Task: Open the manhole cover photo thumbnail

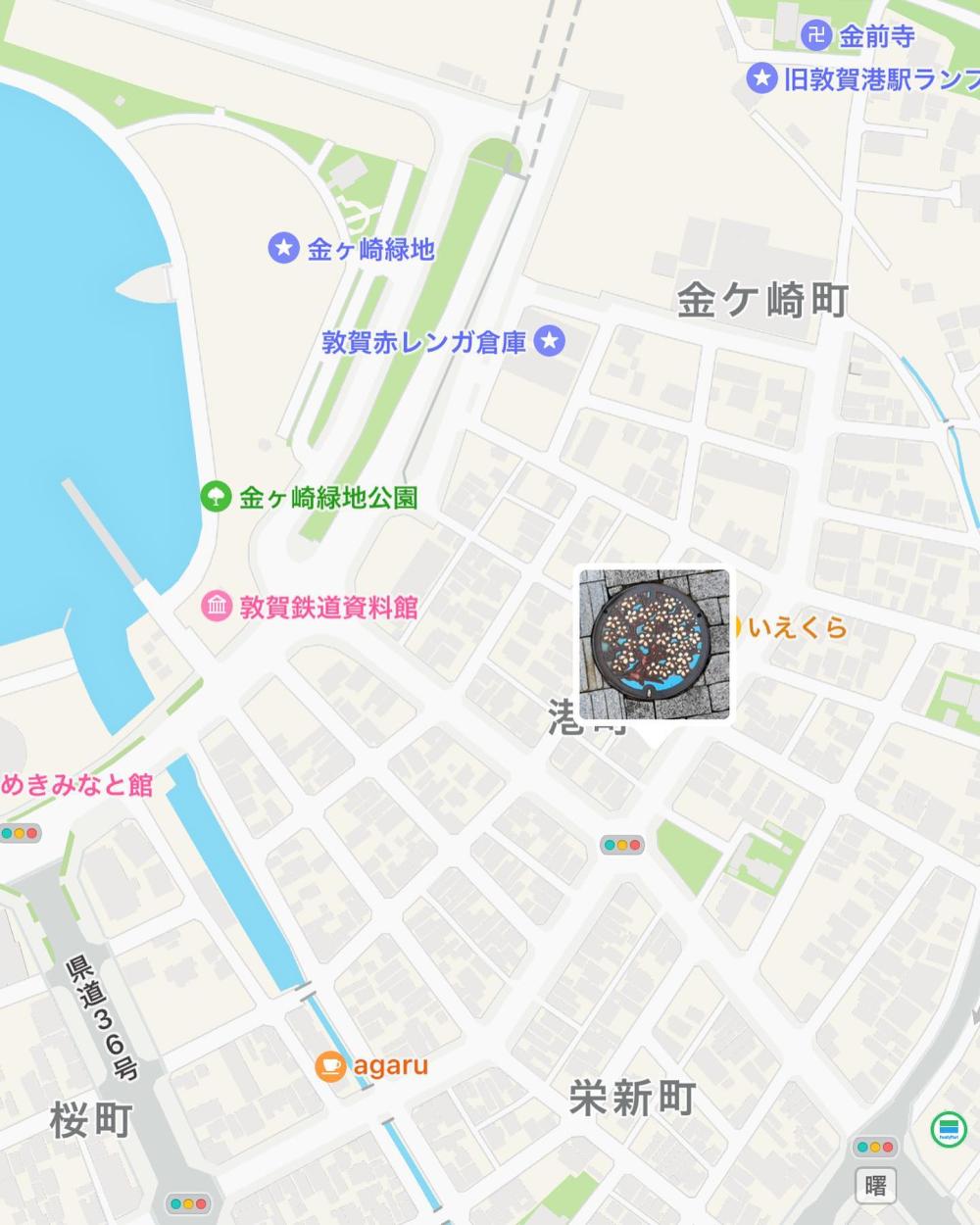Action: (x=654, y=644)
